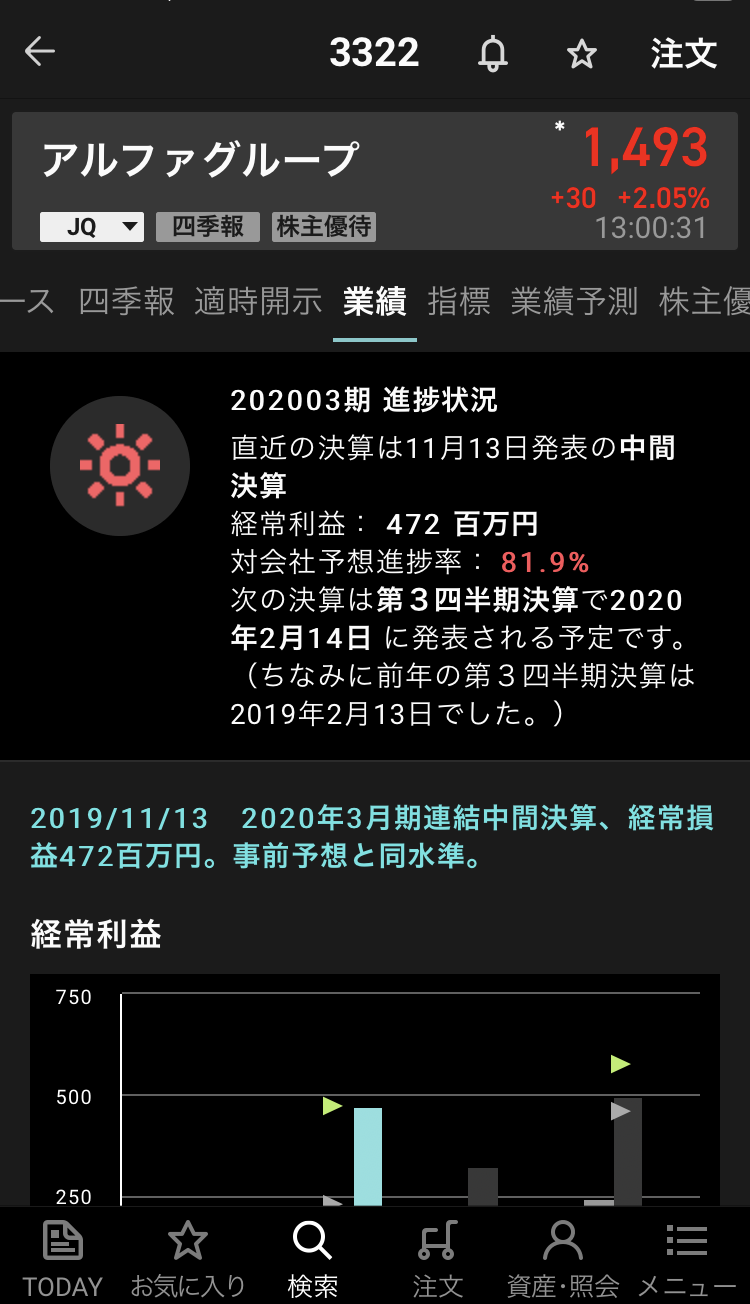Tap the 四季報 chip under company name
This screenshot has width=750, height=1304.
(x=207, y=227)
